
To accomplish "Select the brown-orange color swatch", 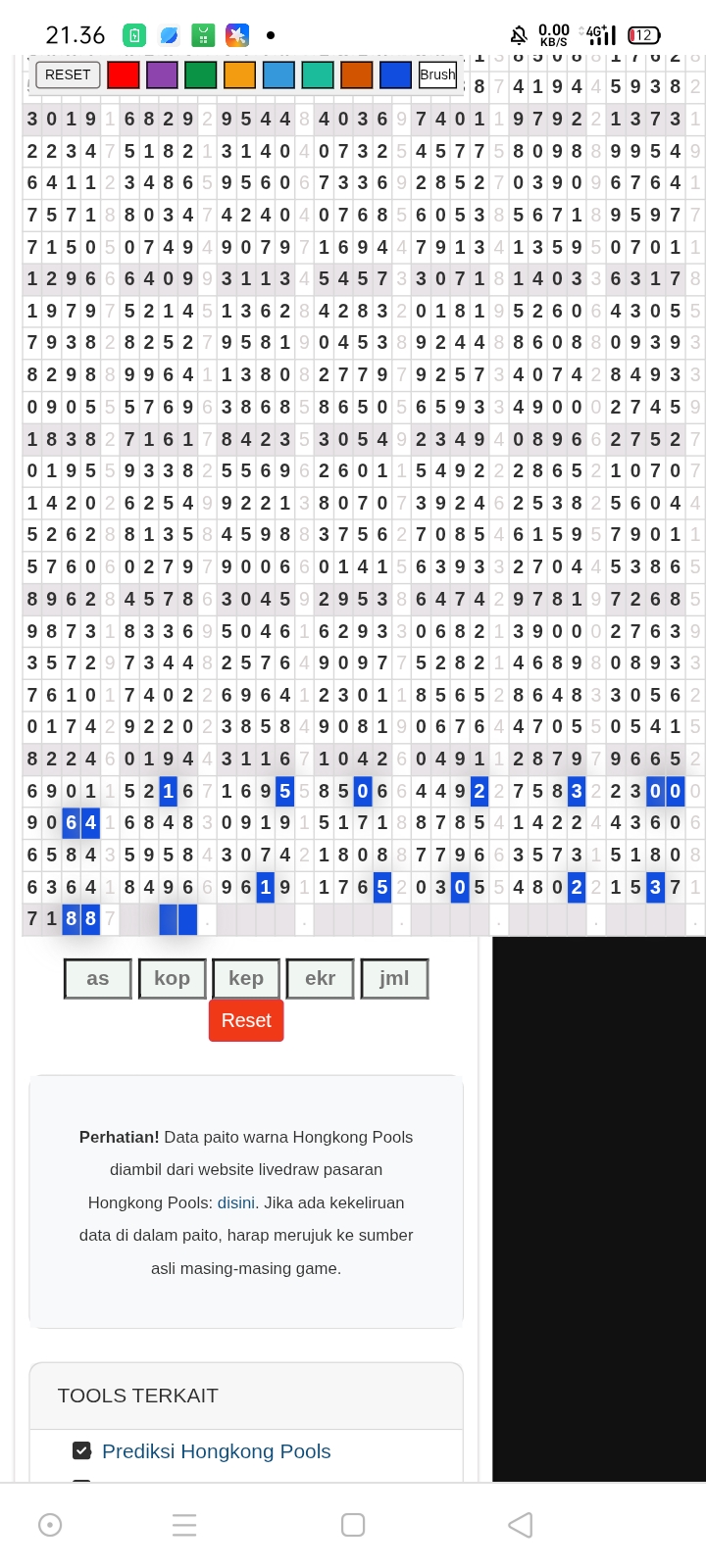I will [x=357, y=74].
